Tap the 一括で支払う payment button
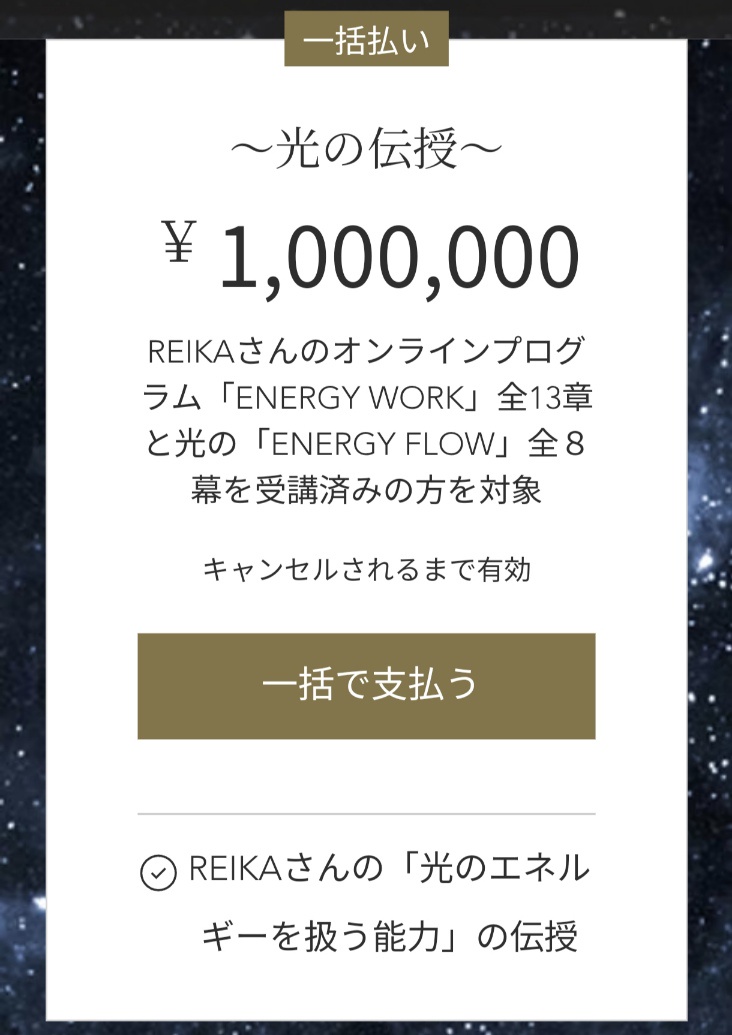This screenshot has width=732, height=1035. pos(366,686)
